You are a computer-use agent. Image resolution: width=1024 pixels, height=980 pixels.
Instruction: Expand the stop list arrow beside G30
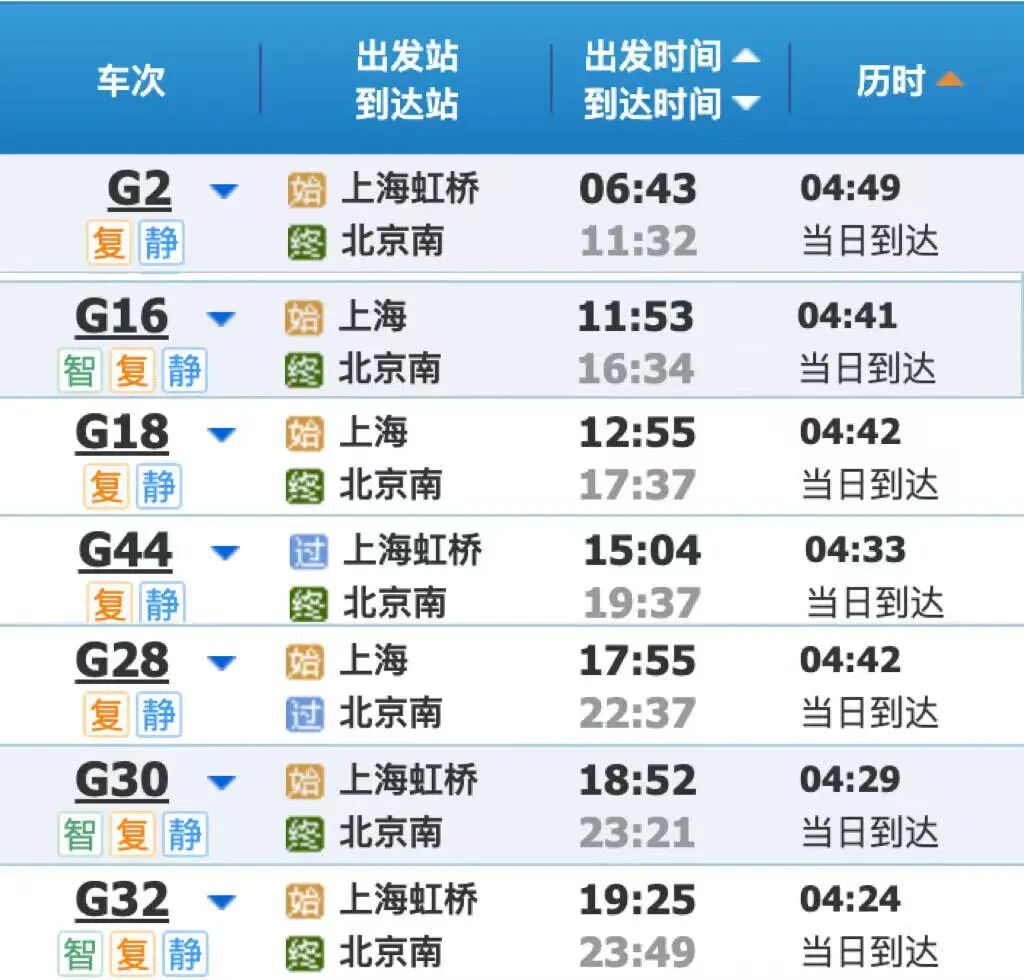tap(220, 782)
